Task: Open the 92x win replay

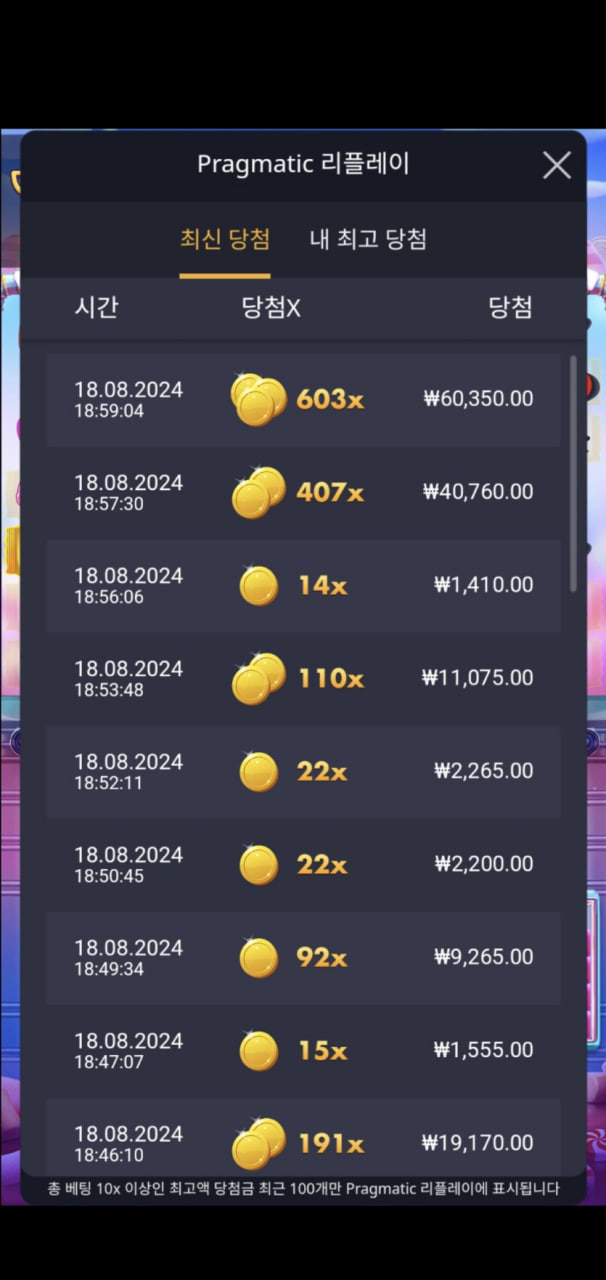Action: coord(304,957)
